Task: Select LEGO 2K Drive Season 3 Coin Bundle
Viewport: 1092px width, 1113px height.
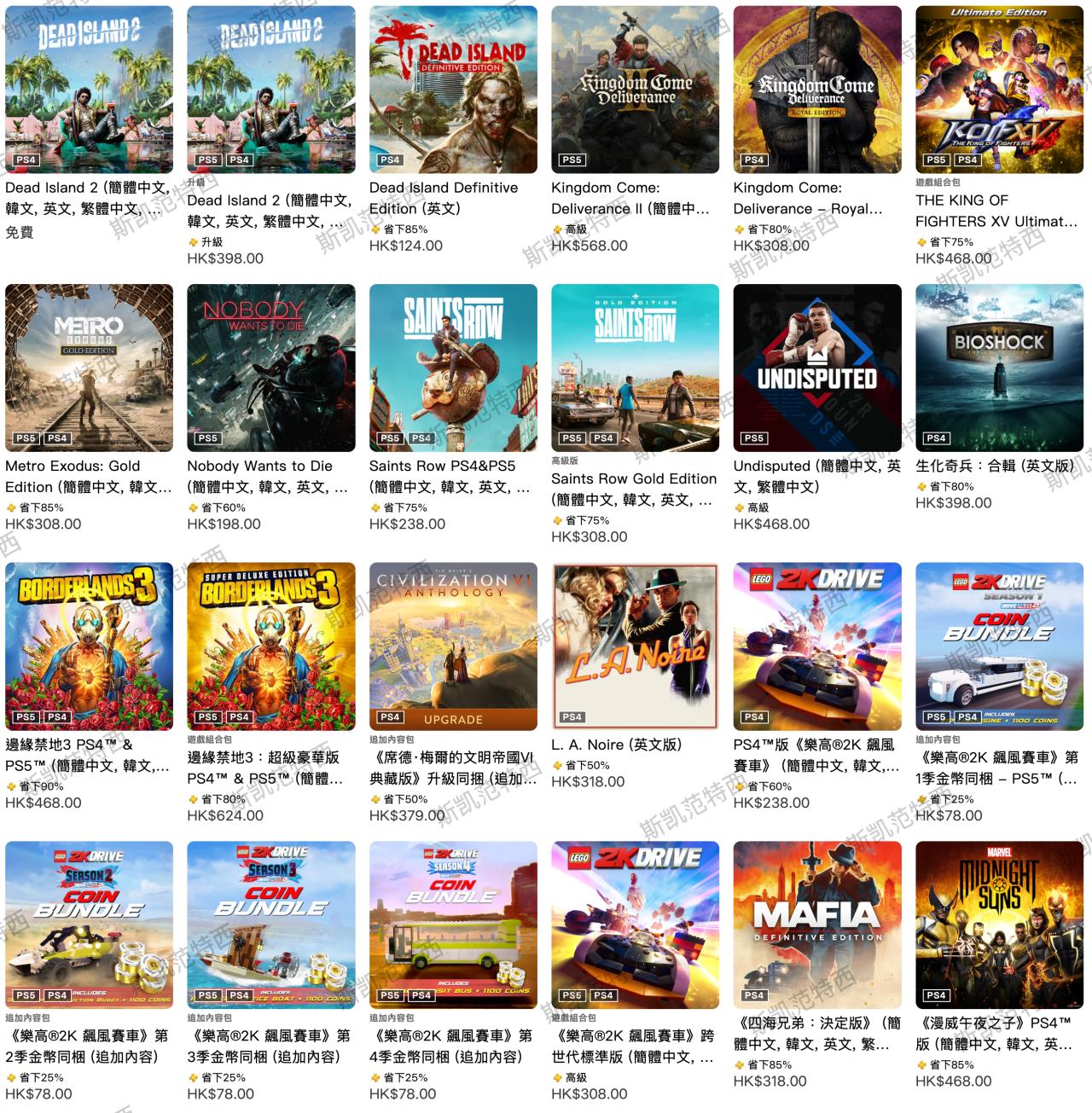Action: (271, 925)
